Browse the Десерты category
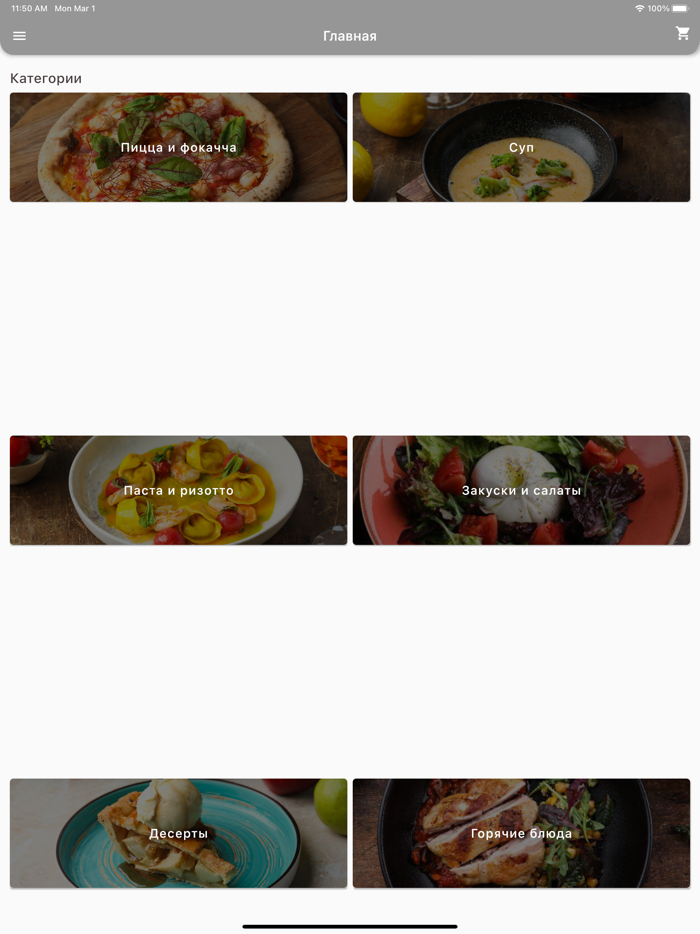Image resolution: width=700 pixels, height=934 pixels. (x=178, y=833)
